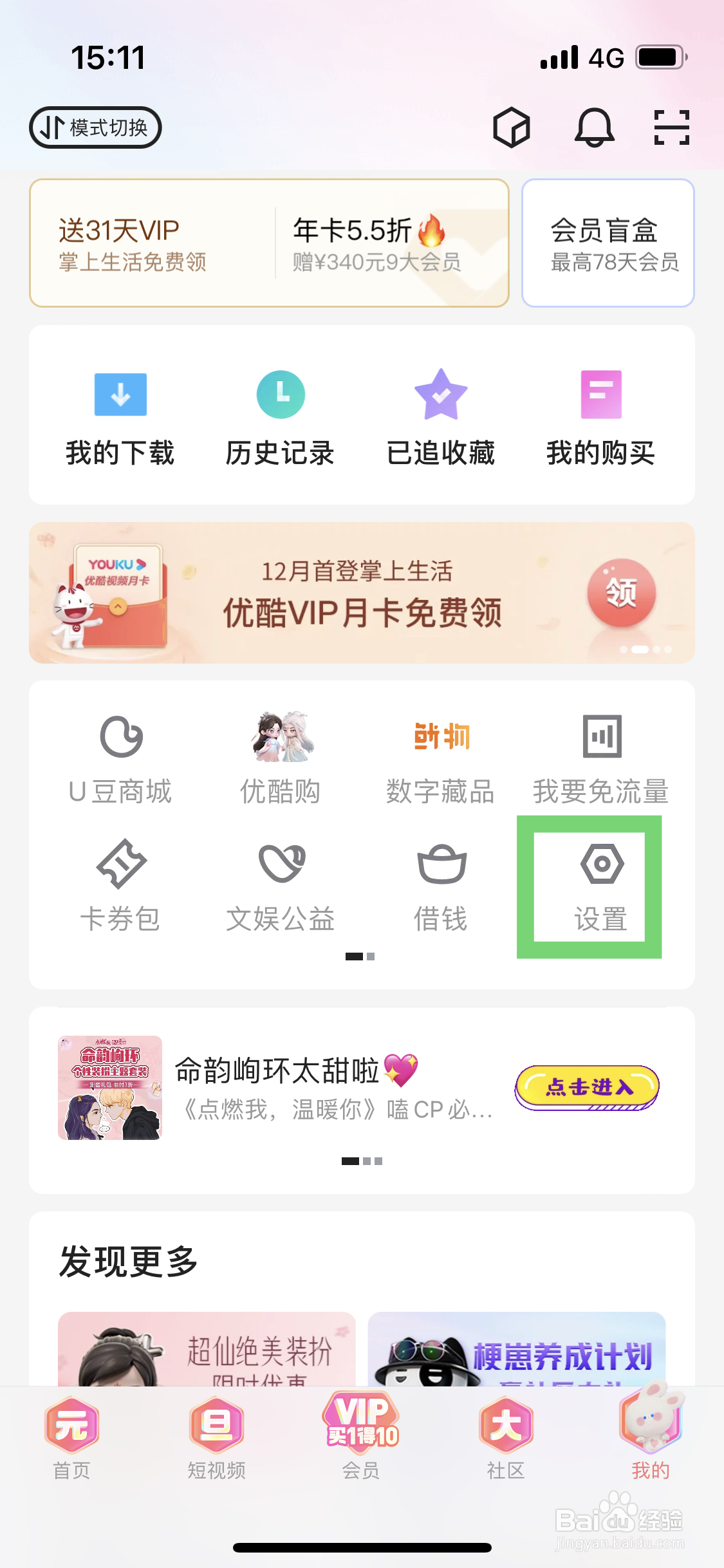Select the 历史记录 history icon
This screenshot has height=1568, width=724.
tap(280, 394)
